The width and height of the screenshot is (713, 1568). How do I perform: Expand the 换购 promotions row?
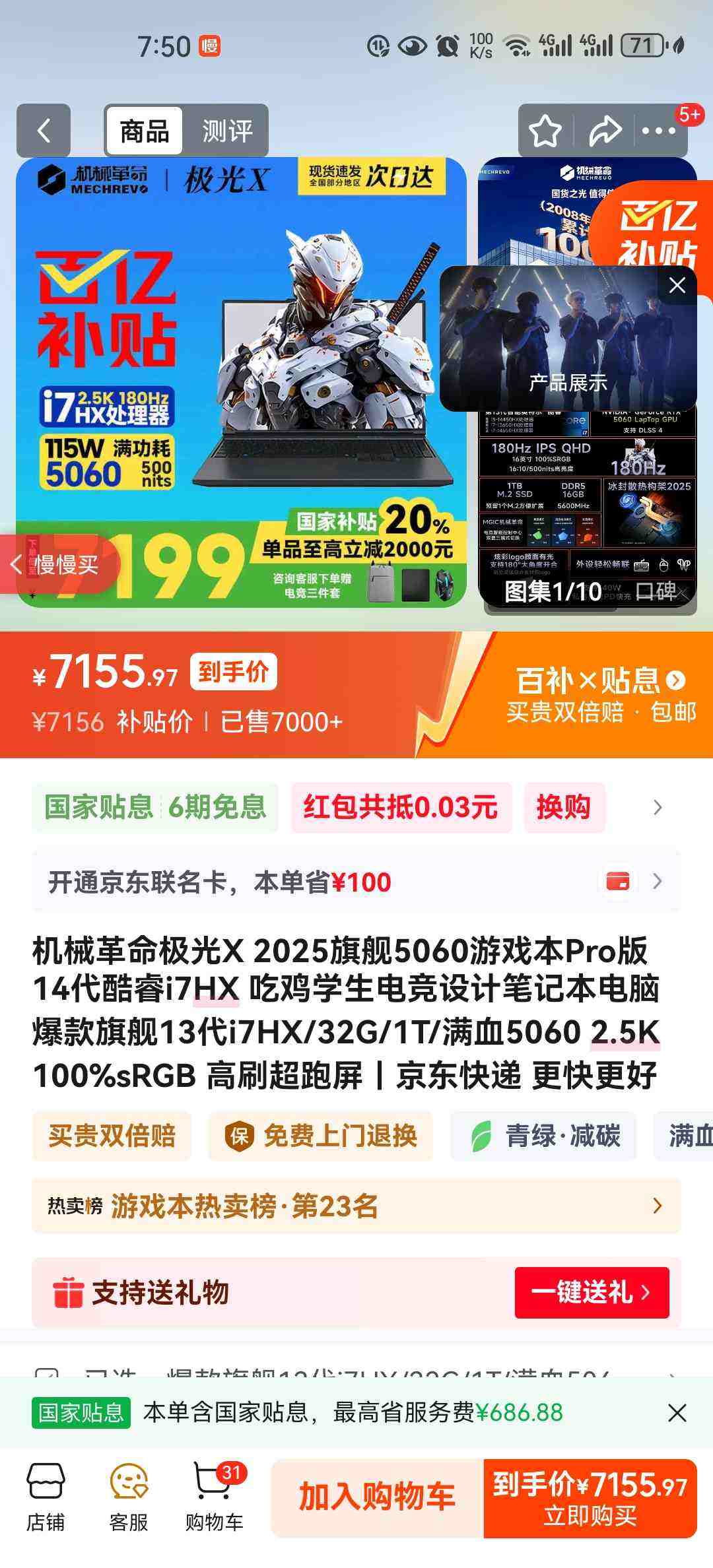[x=564, y=807]
